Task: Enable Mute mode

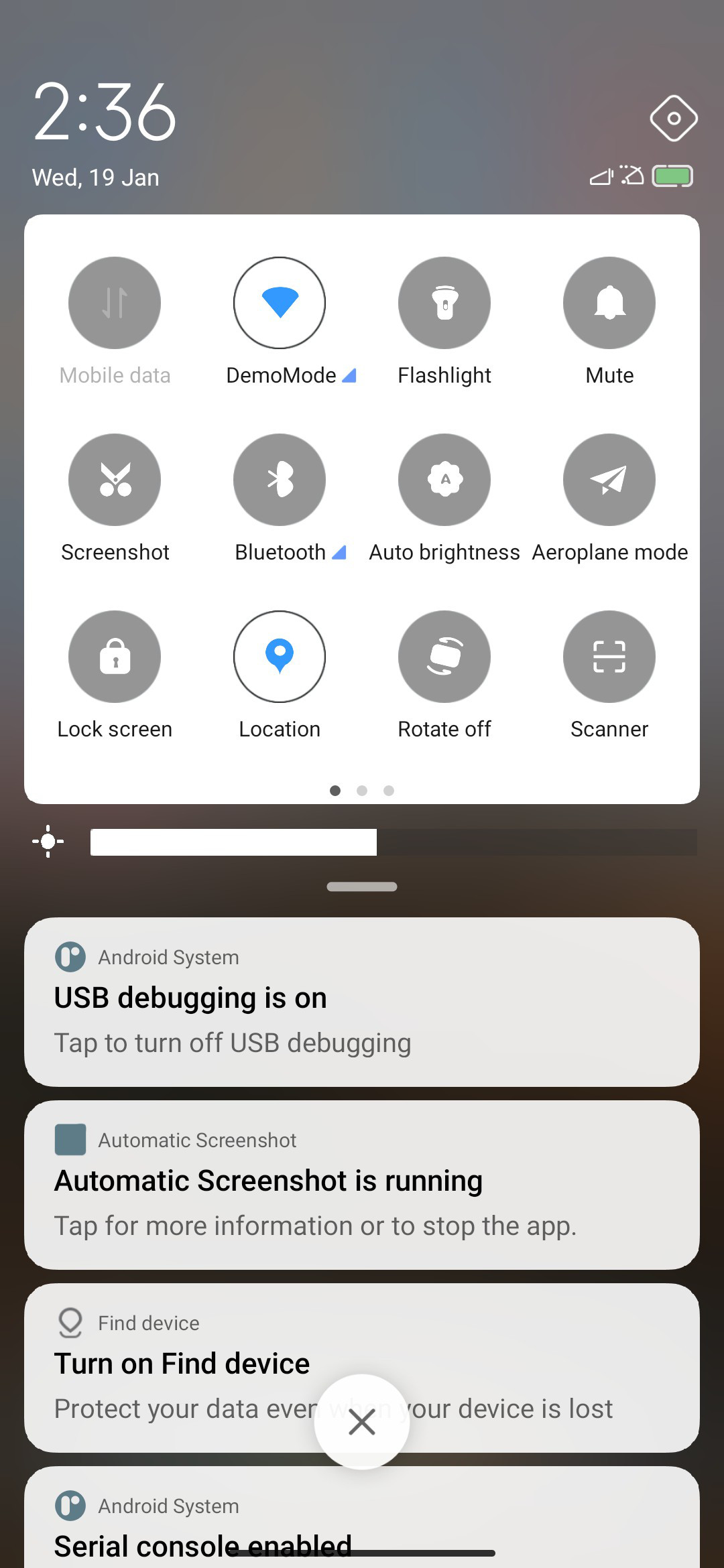Action: [609, 303]
